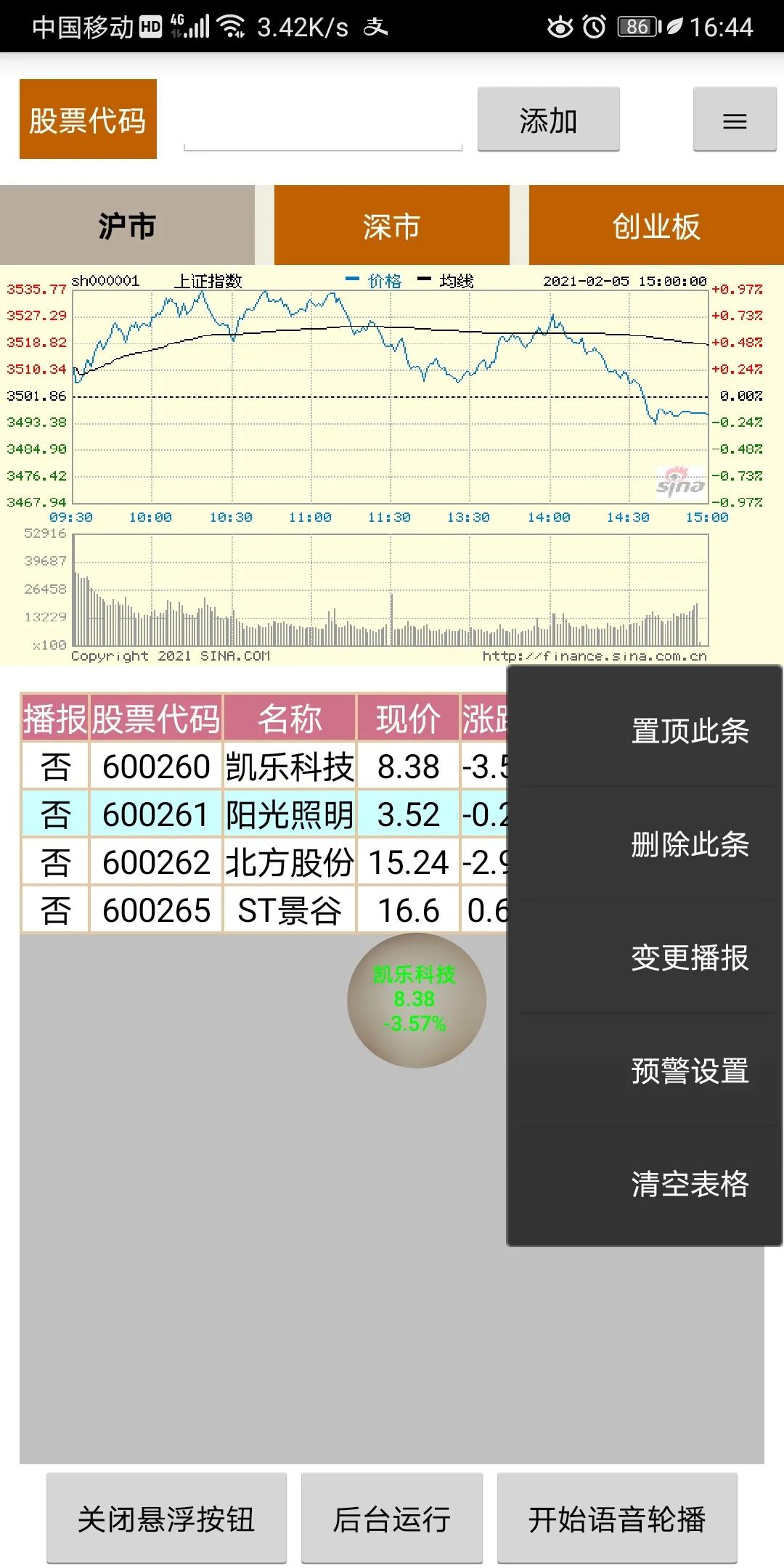
Task: Tap the HD icon beside 中国移动
Action: (x=150, y=25)
